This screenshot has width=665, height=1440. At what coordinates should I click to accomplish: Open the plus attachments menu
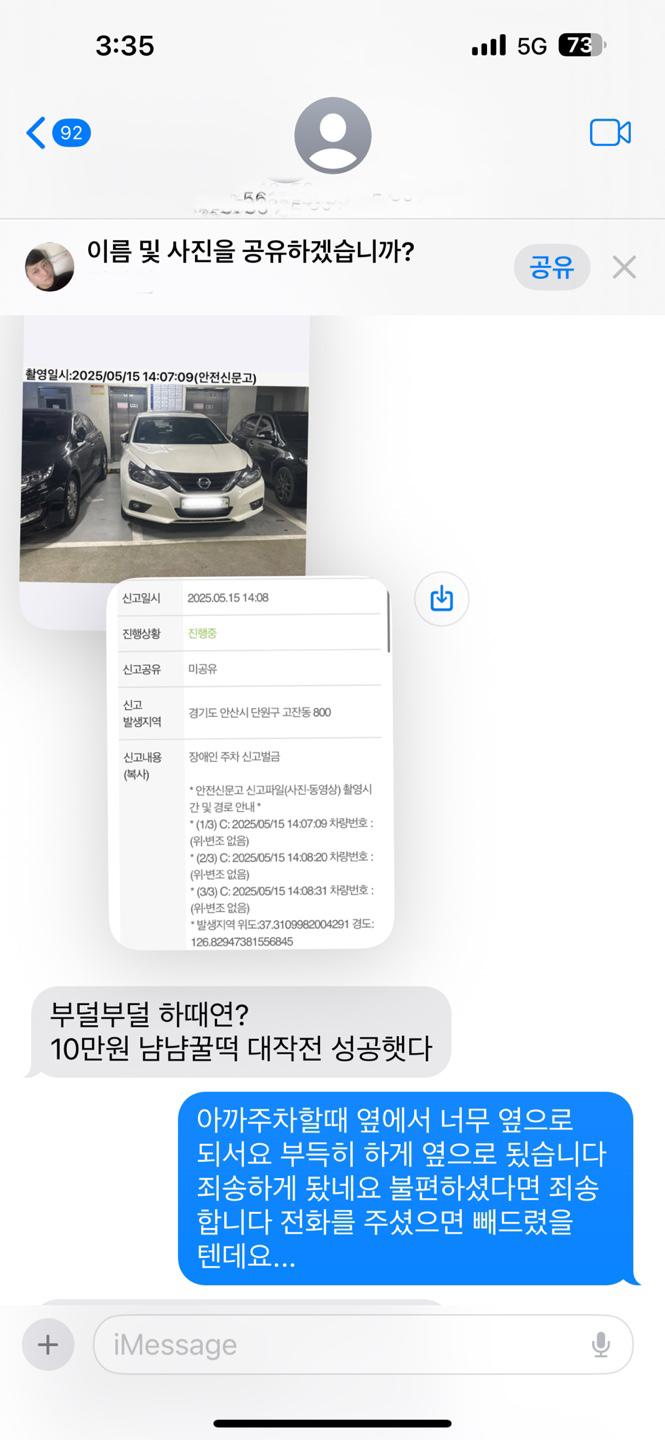pyautogui.click(x=47, y=1345)
